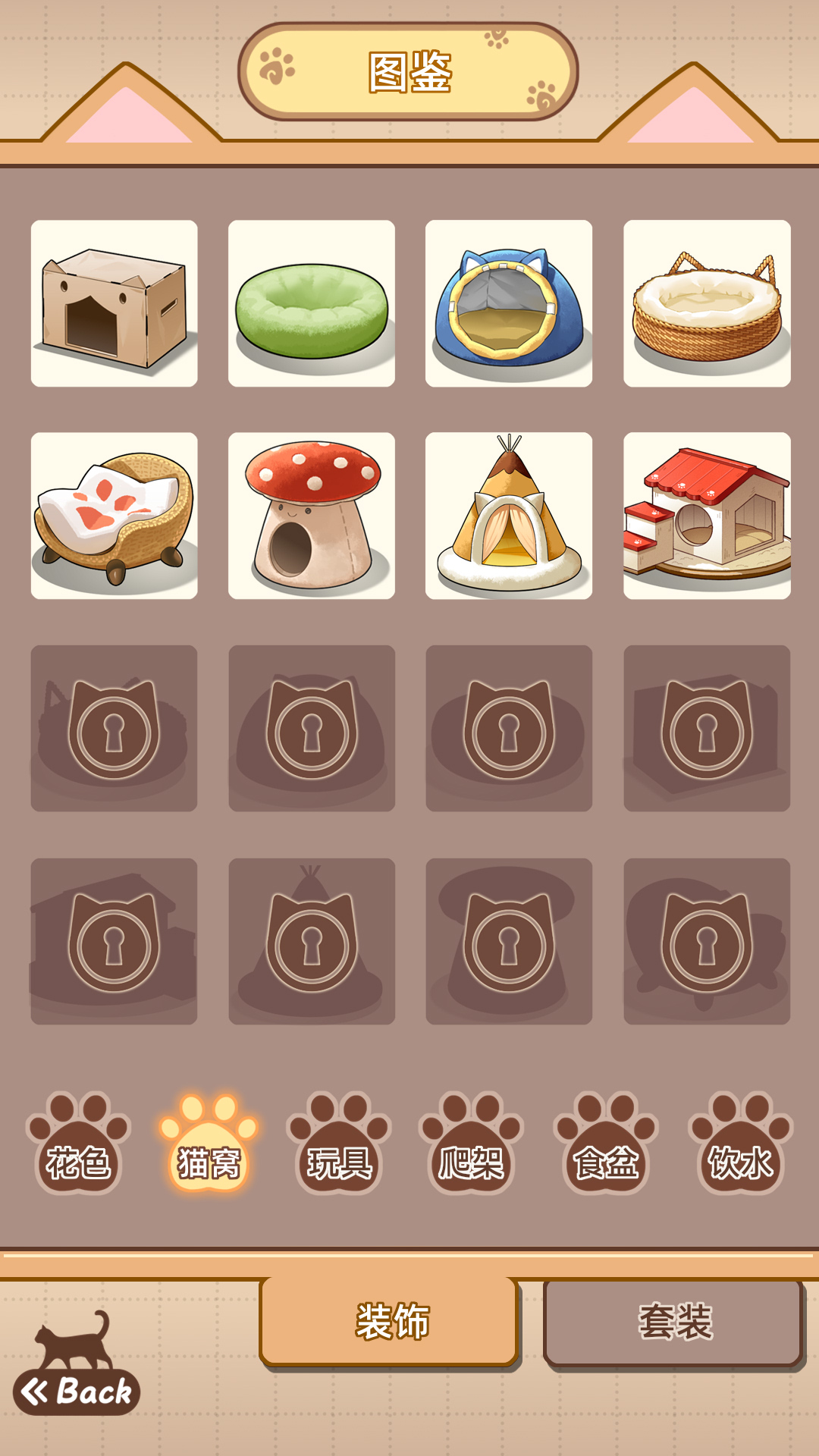The width and height of the screenshot is (819, 1456).
Task: Open the yellow teepee tent bed
Action: [510, 514]
